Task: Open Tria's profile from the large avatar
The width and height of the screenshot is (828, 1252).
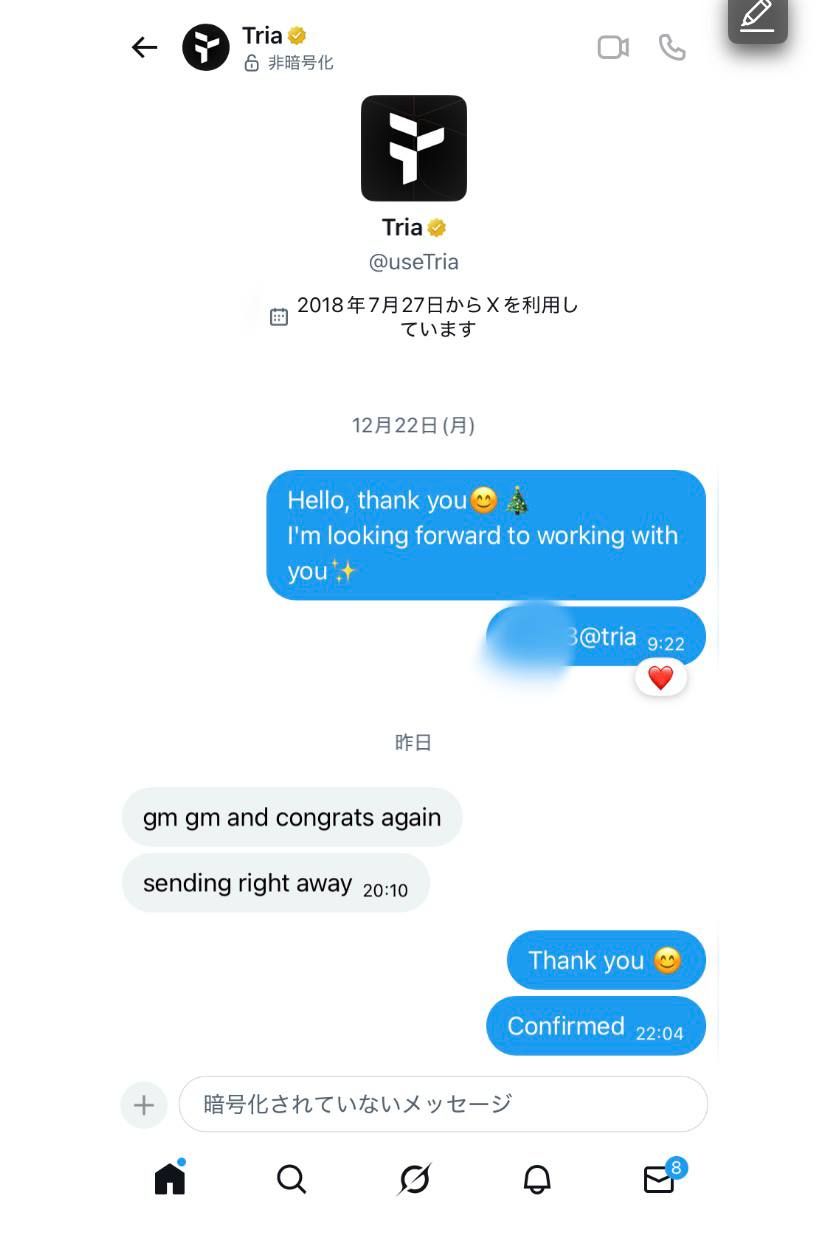Action: pyautogui.click(x=413, y=148)
